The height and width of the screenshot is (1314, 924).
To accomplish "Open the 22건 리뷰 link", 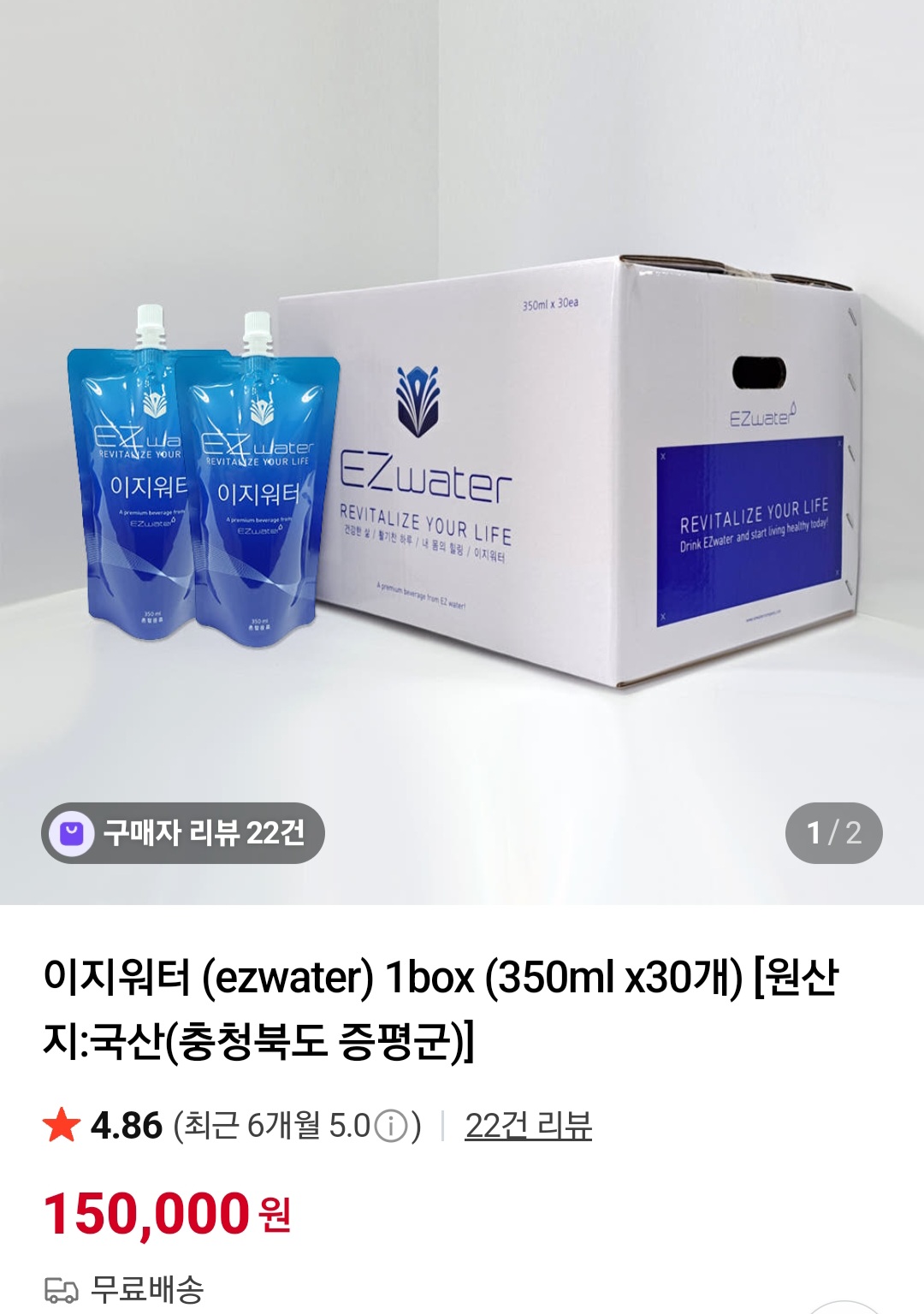I will coord(528,1126).
